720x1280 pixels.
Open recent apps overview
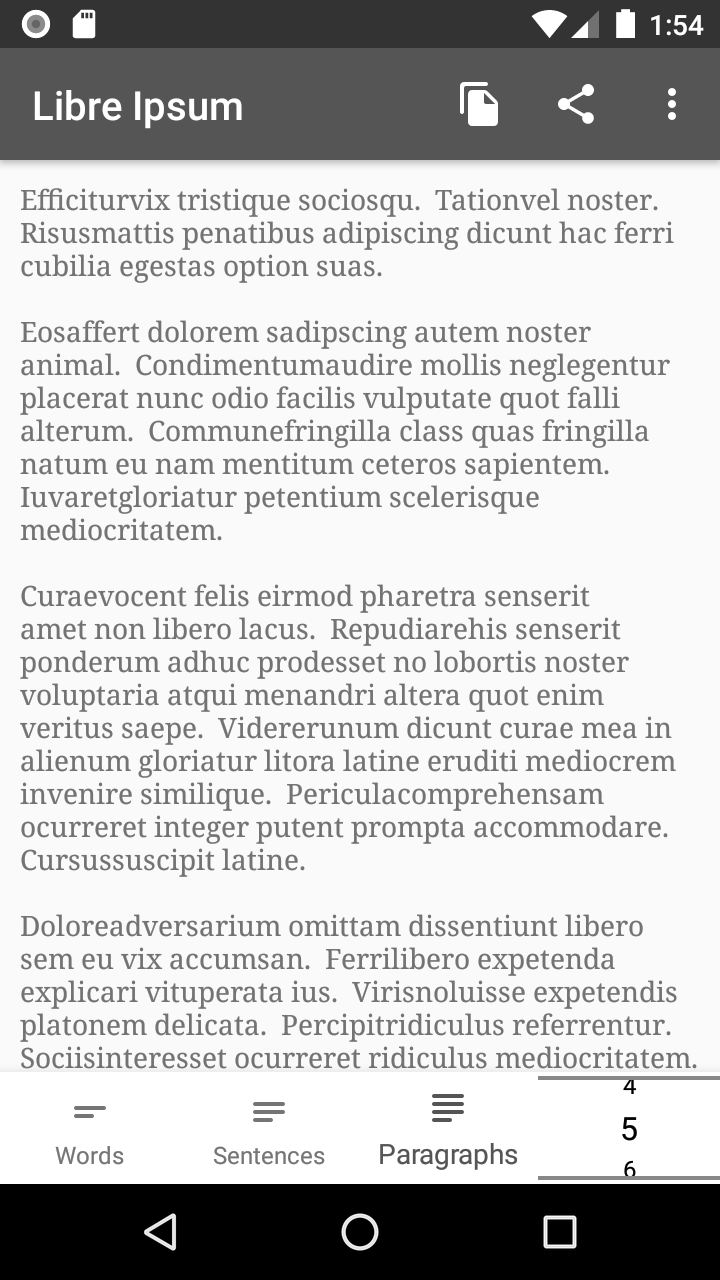pyautogui.click(x=559, y=1232)
